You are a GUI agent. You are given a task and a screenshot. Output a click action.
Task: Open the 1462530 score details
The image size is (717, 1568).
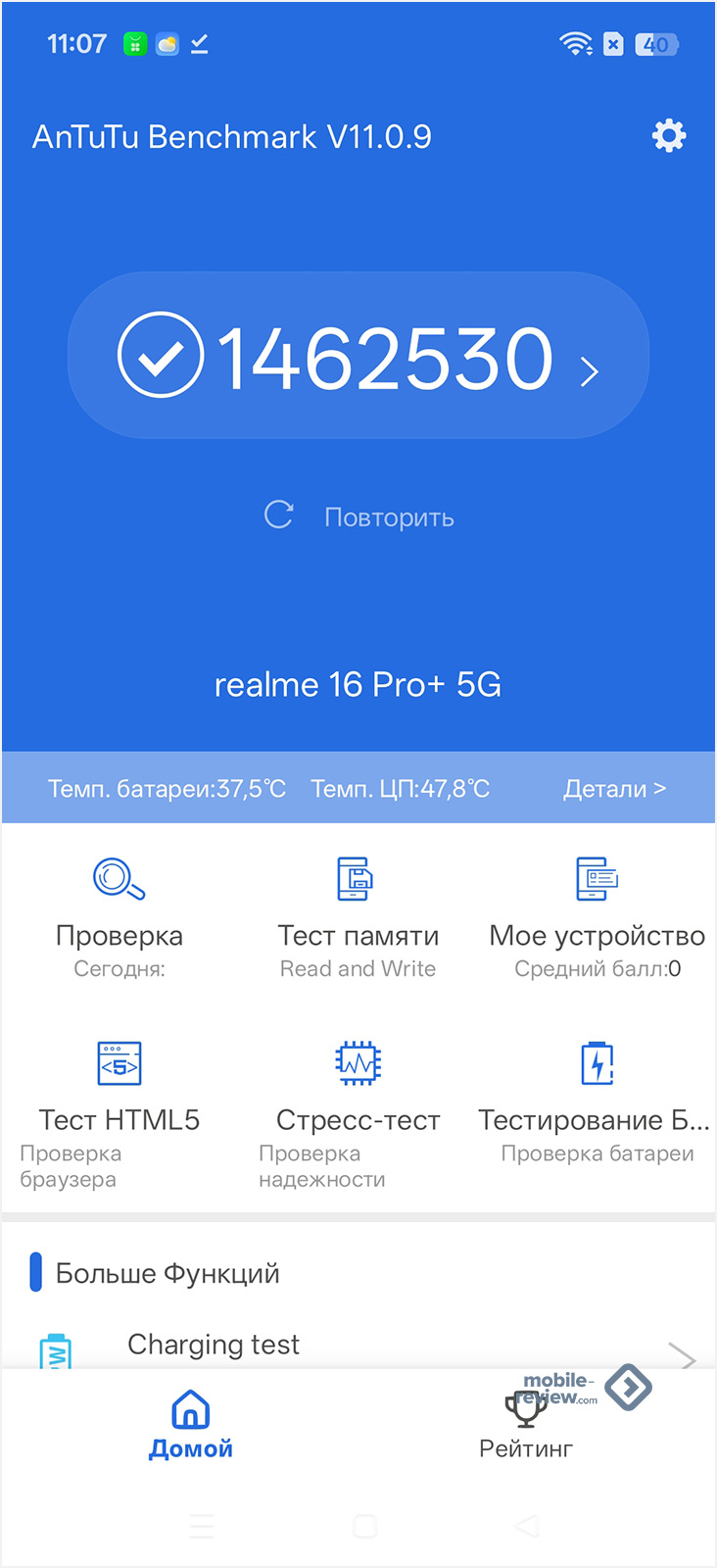(x=358, y=356)
